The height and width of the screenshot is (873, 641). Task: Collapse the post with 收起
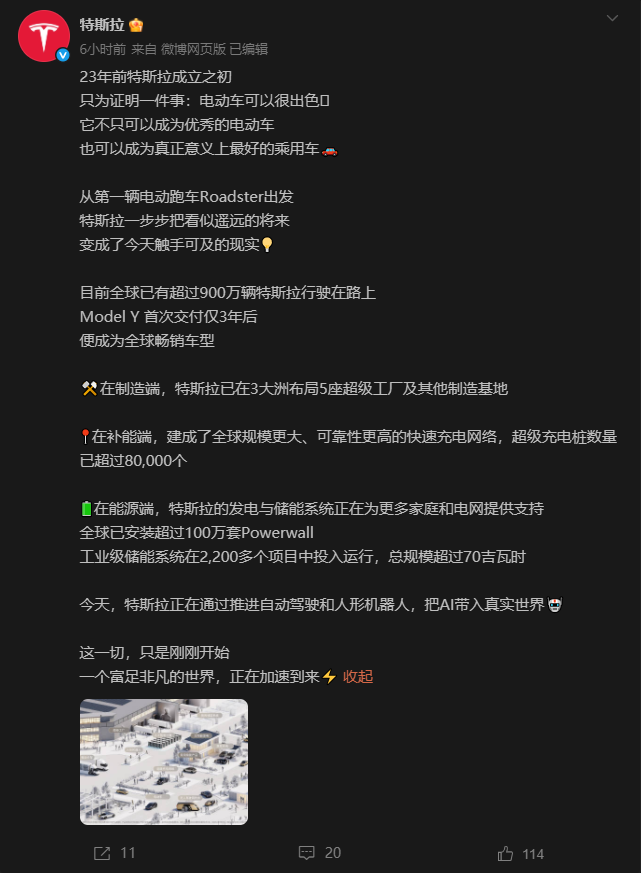pos(358,676)
